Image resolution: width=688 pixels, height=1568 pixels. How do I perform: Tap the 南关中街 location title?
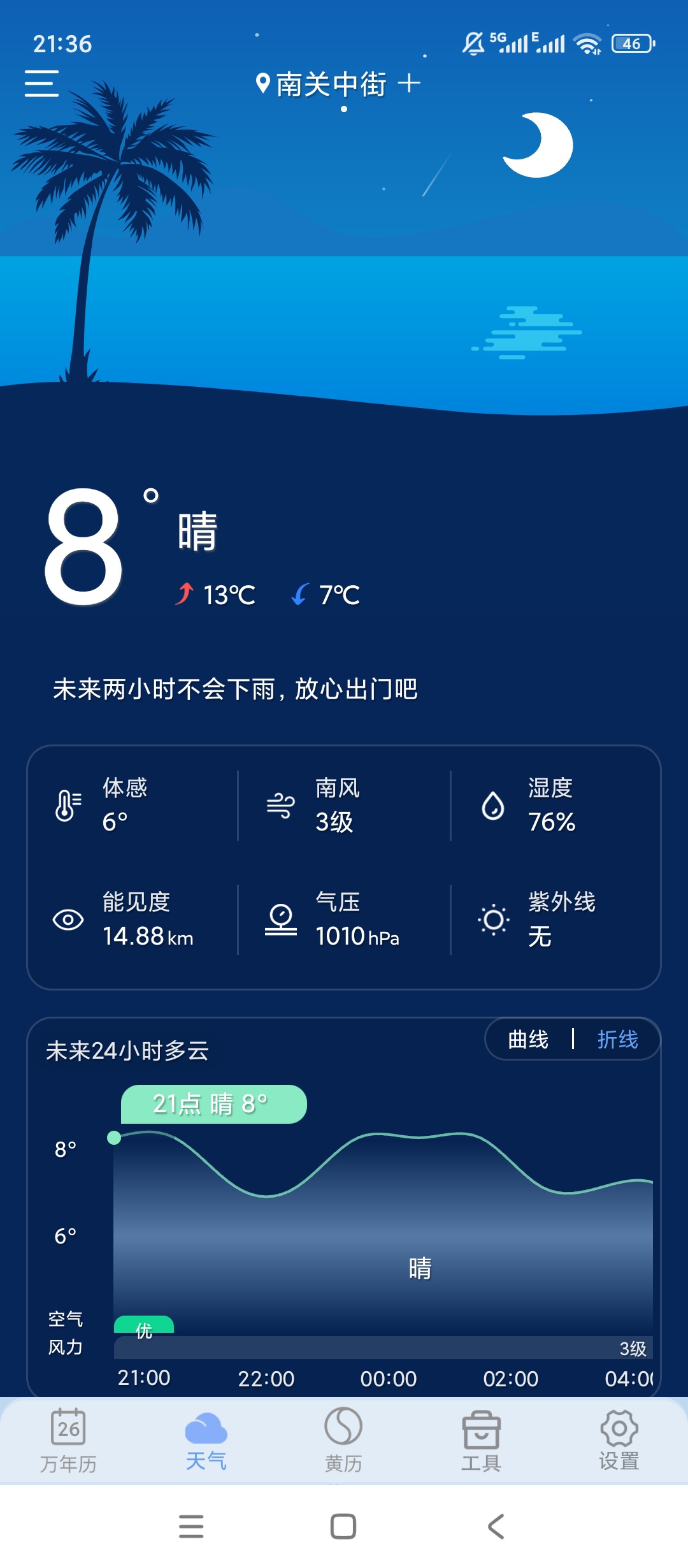[330, 84]
